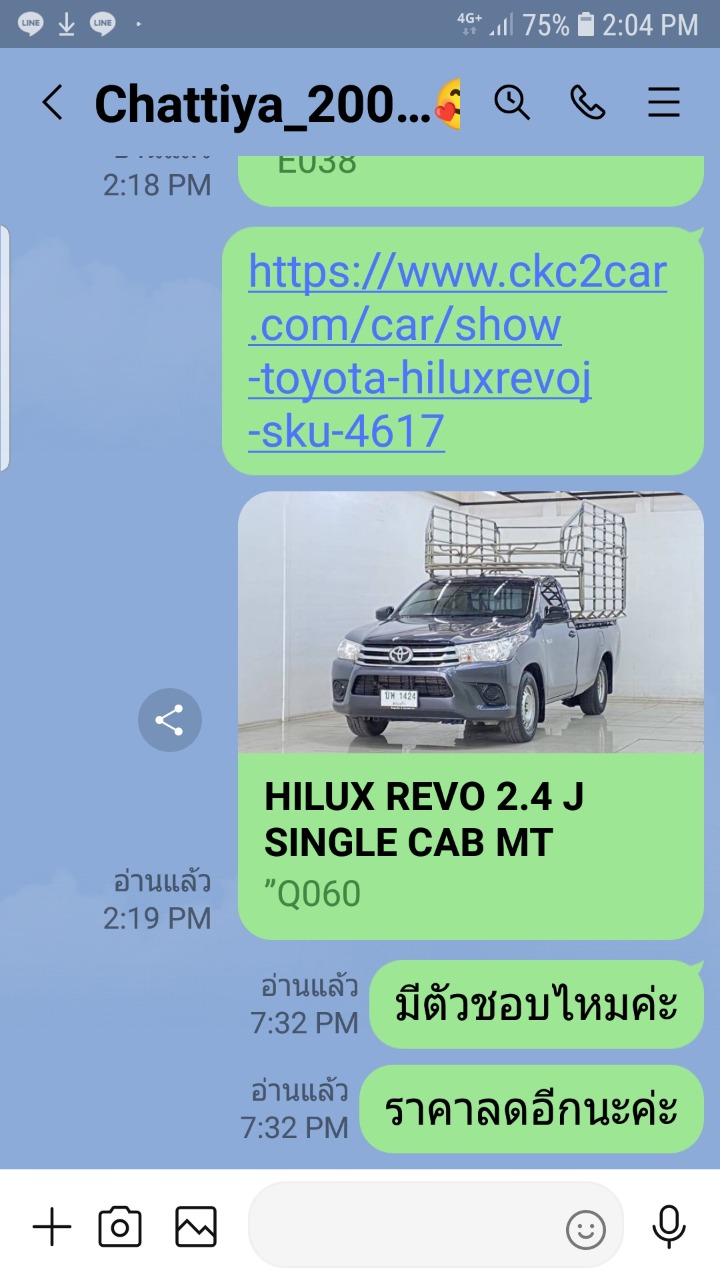
Task: Open the ckc2car.com Hilux Revo link
Action: coord(458,351)
